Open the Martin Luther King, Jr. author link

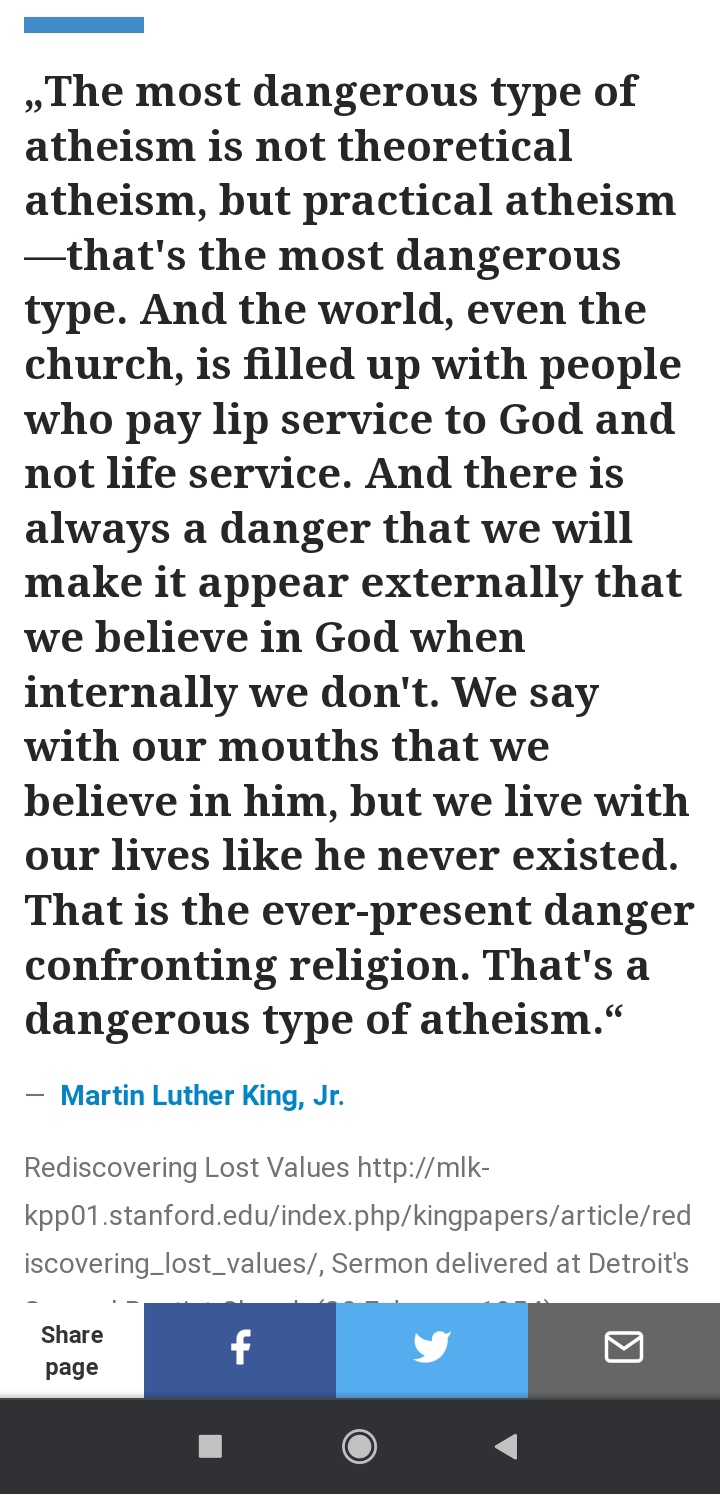[202, 1096]
